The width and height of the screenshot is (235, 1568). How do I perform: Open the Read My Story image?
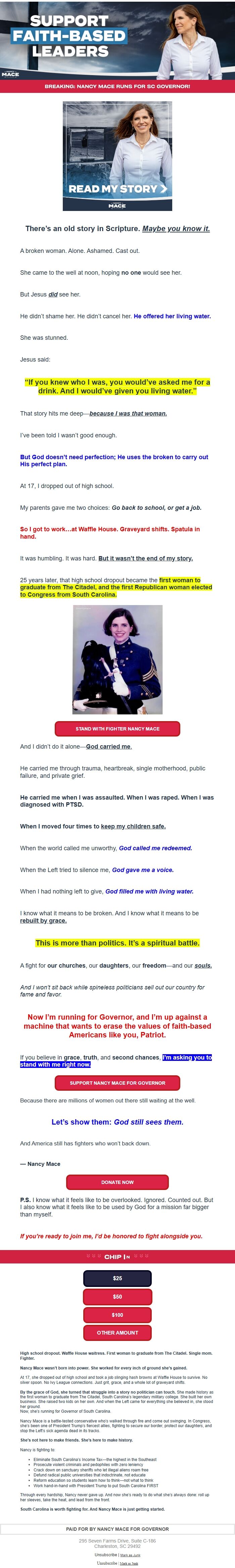click(x=117, y=156)
